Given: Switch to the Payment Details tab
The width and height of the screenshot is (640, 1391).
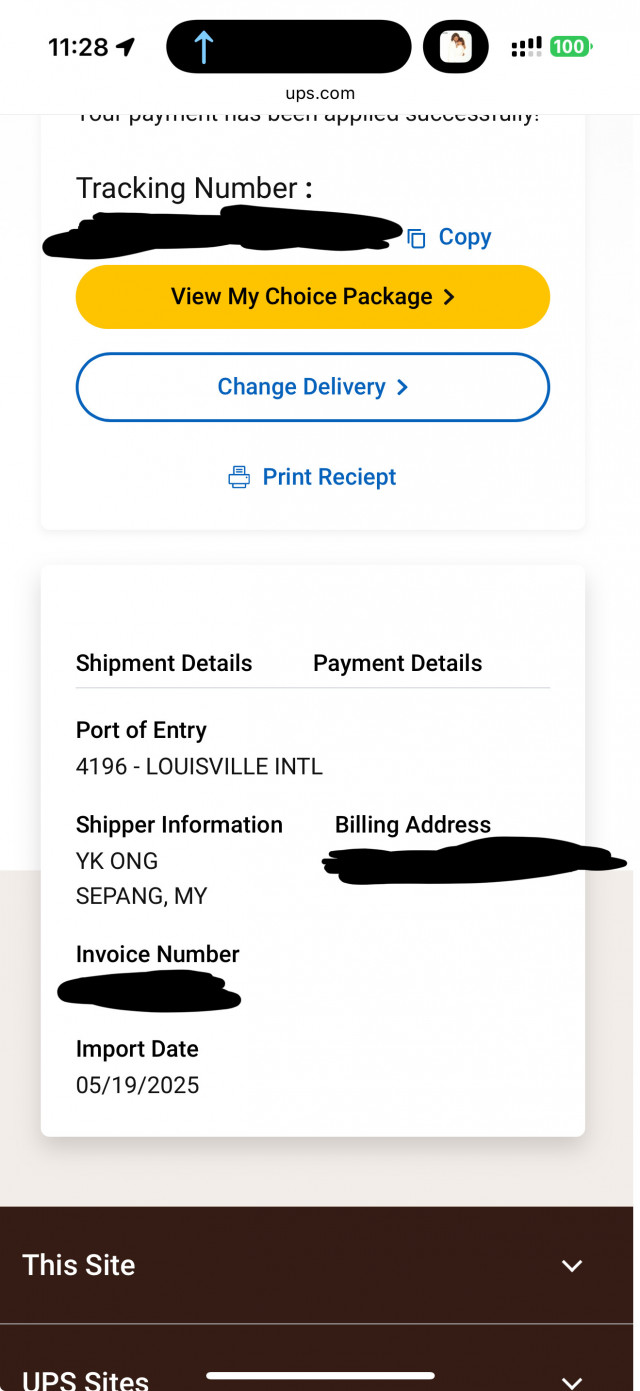Looking at the screenshot, I should pos(397,663).
